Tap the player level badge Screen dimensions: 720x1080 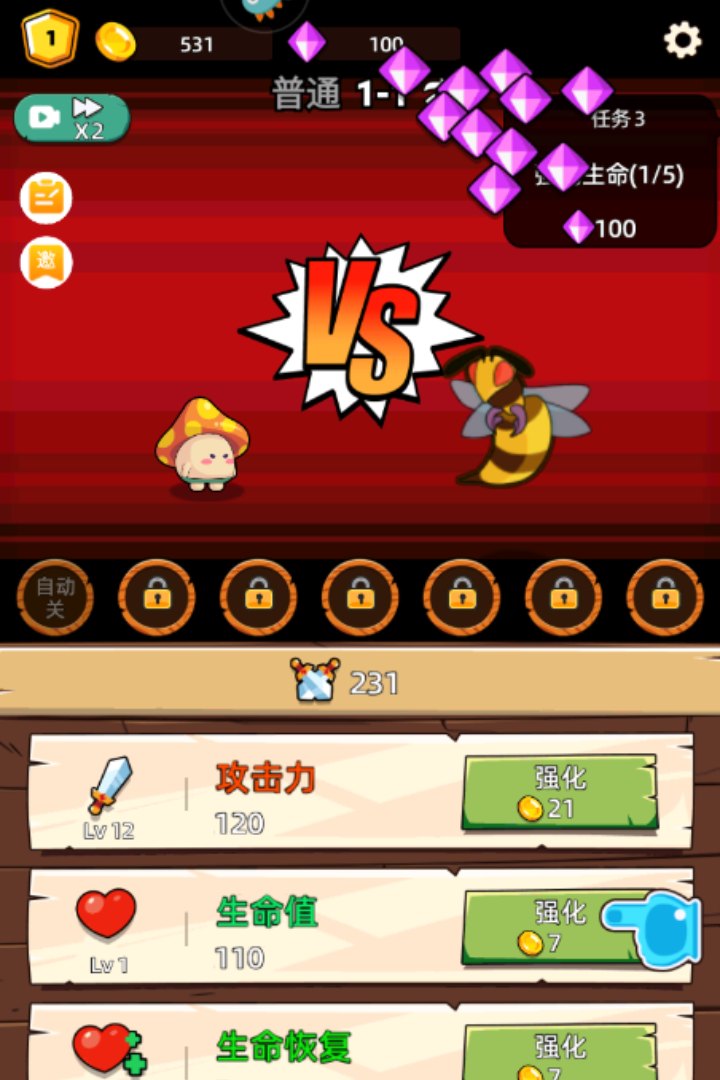coord(50,38)
